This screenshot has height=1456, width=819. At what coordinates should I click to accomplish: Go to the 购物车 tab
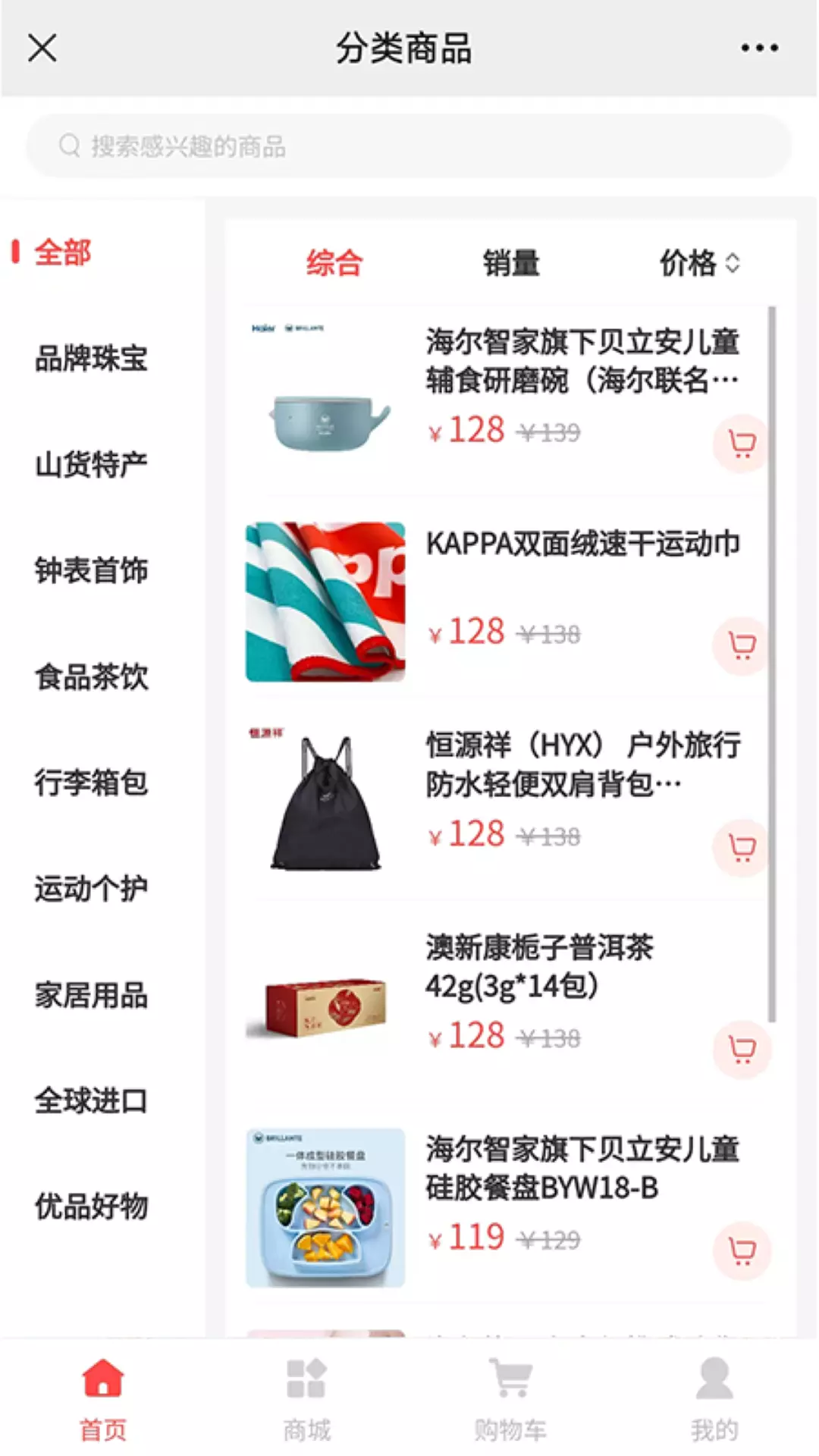point(510,1398)
